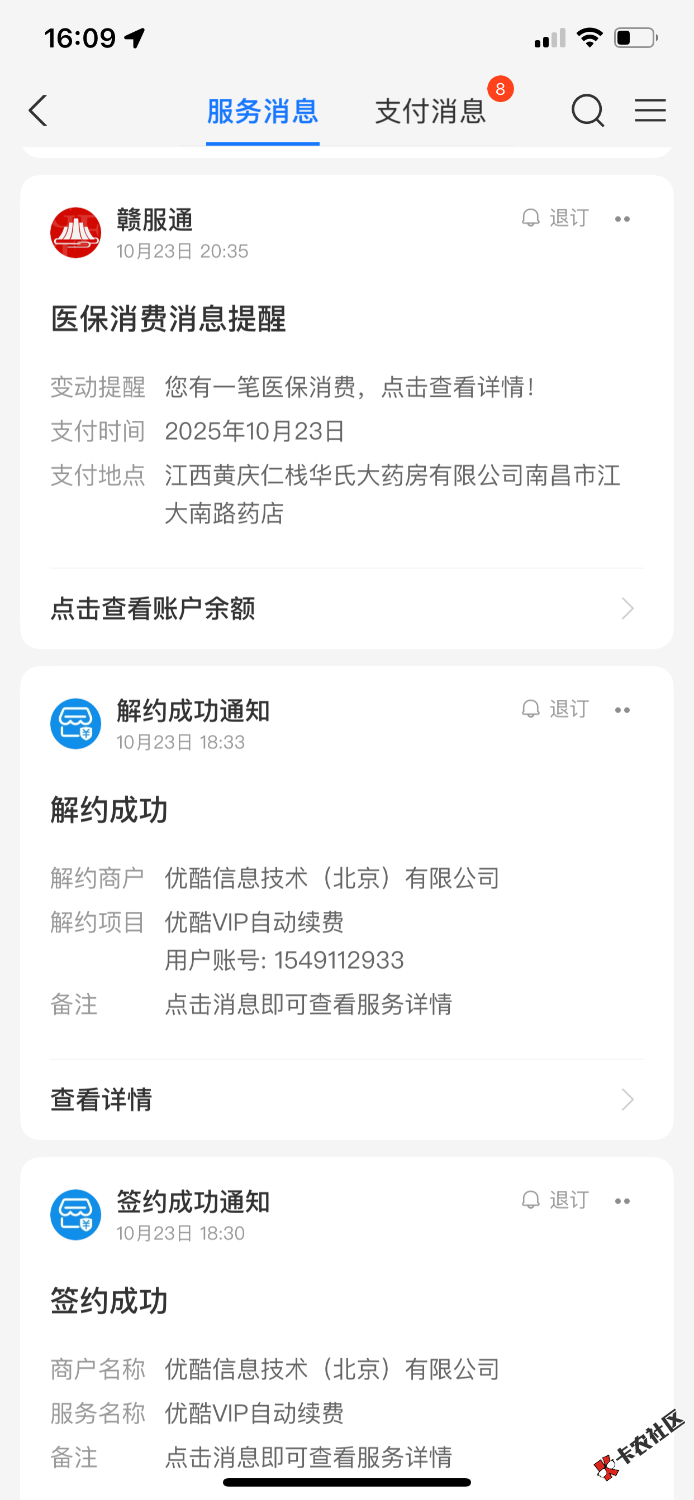Open the search magnifier icon

(588, 111)
